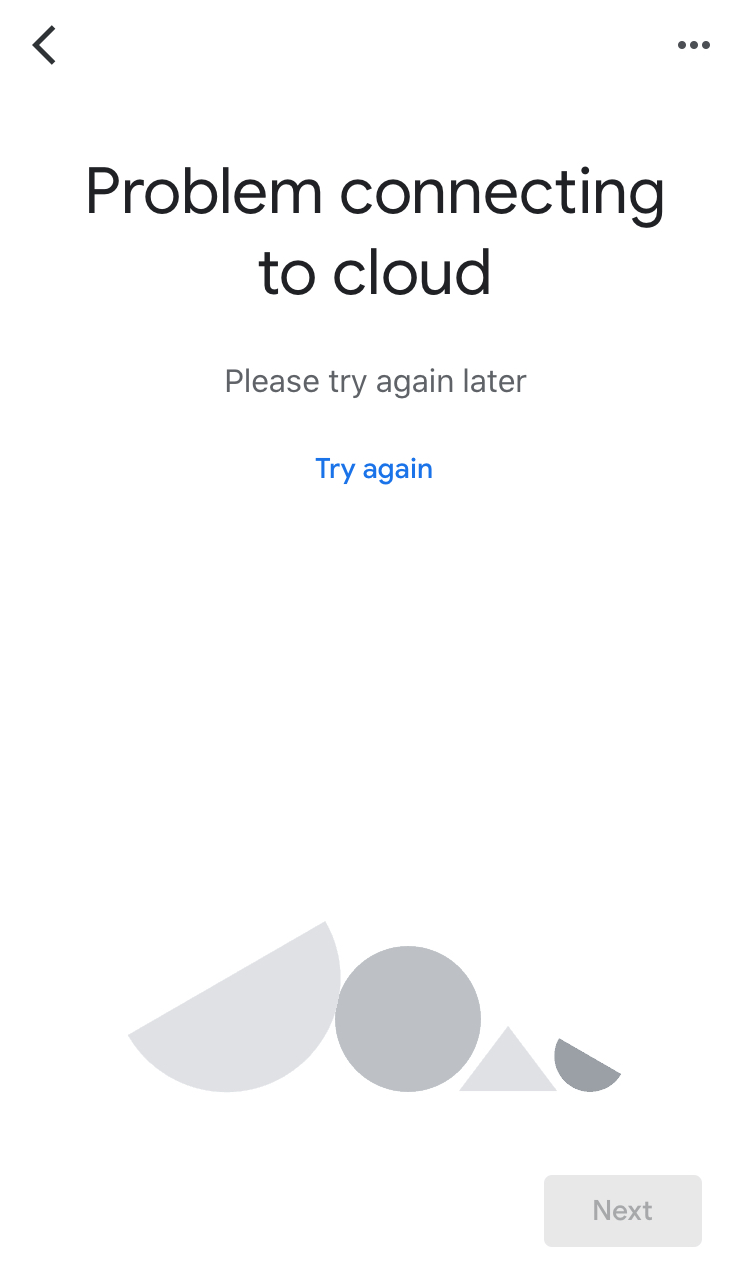Open the overflow menu for more actions
The width and height of the screenshot is (750, 1283).
pos(694,45)
